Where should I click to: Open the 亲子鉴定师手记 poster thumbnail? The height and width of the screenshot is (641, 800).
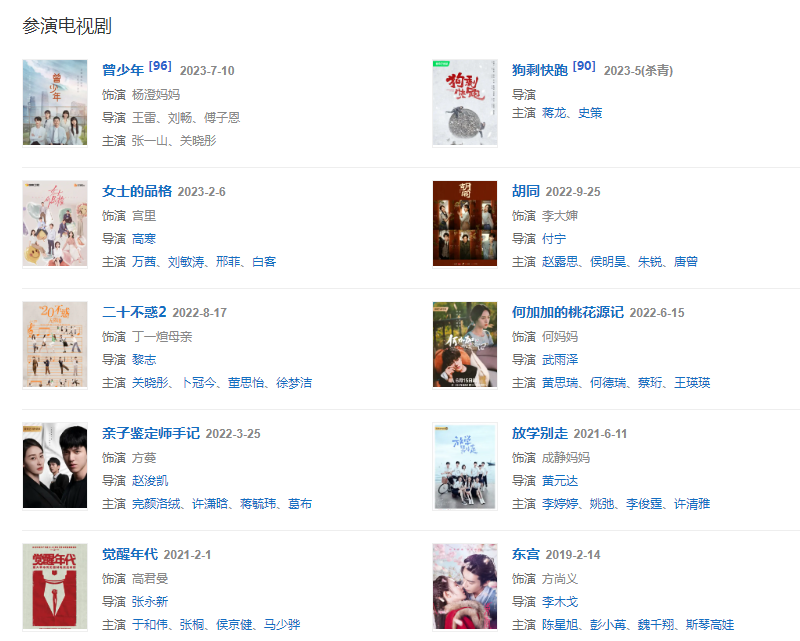[x=55, y=466]
